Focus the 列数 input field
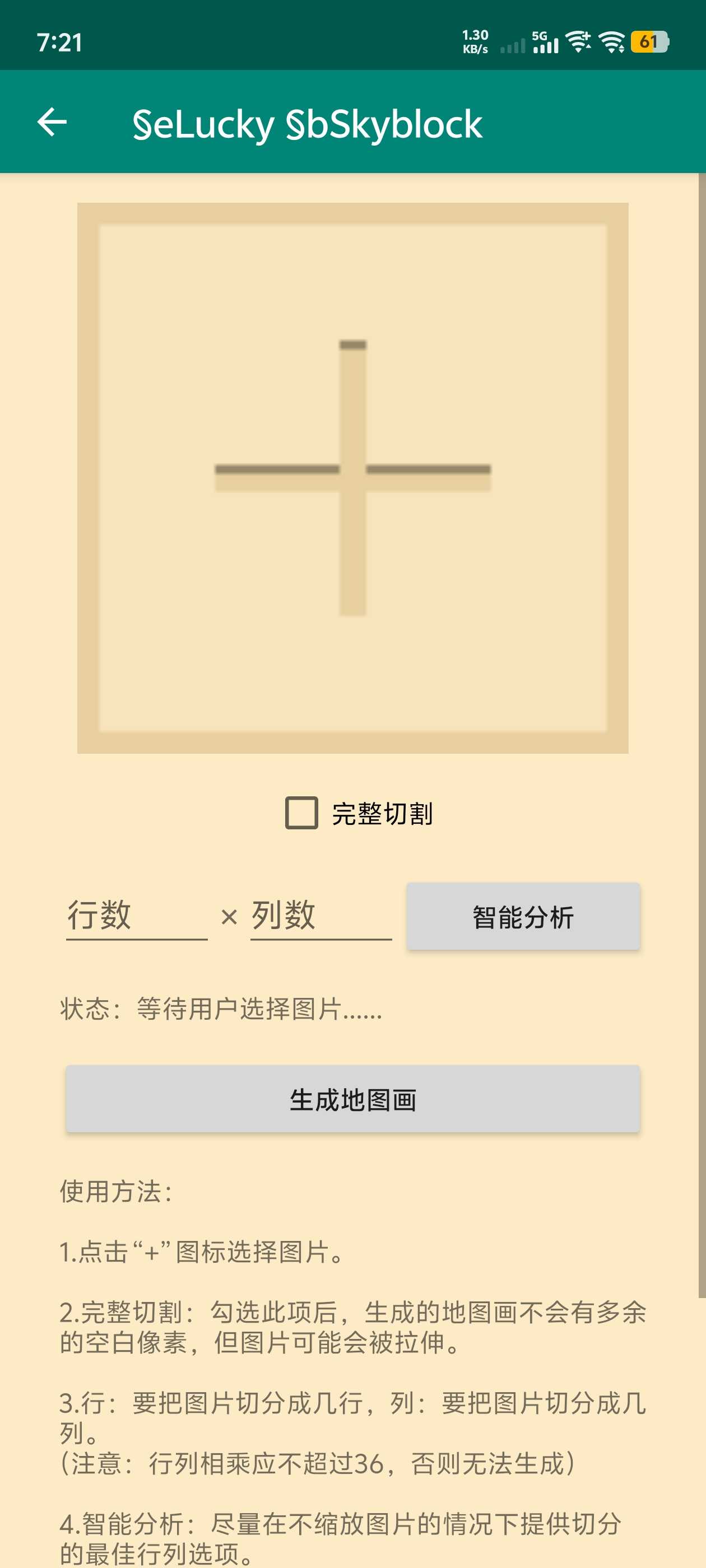 click(x=321, y=916)
